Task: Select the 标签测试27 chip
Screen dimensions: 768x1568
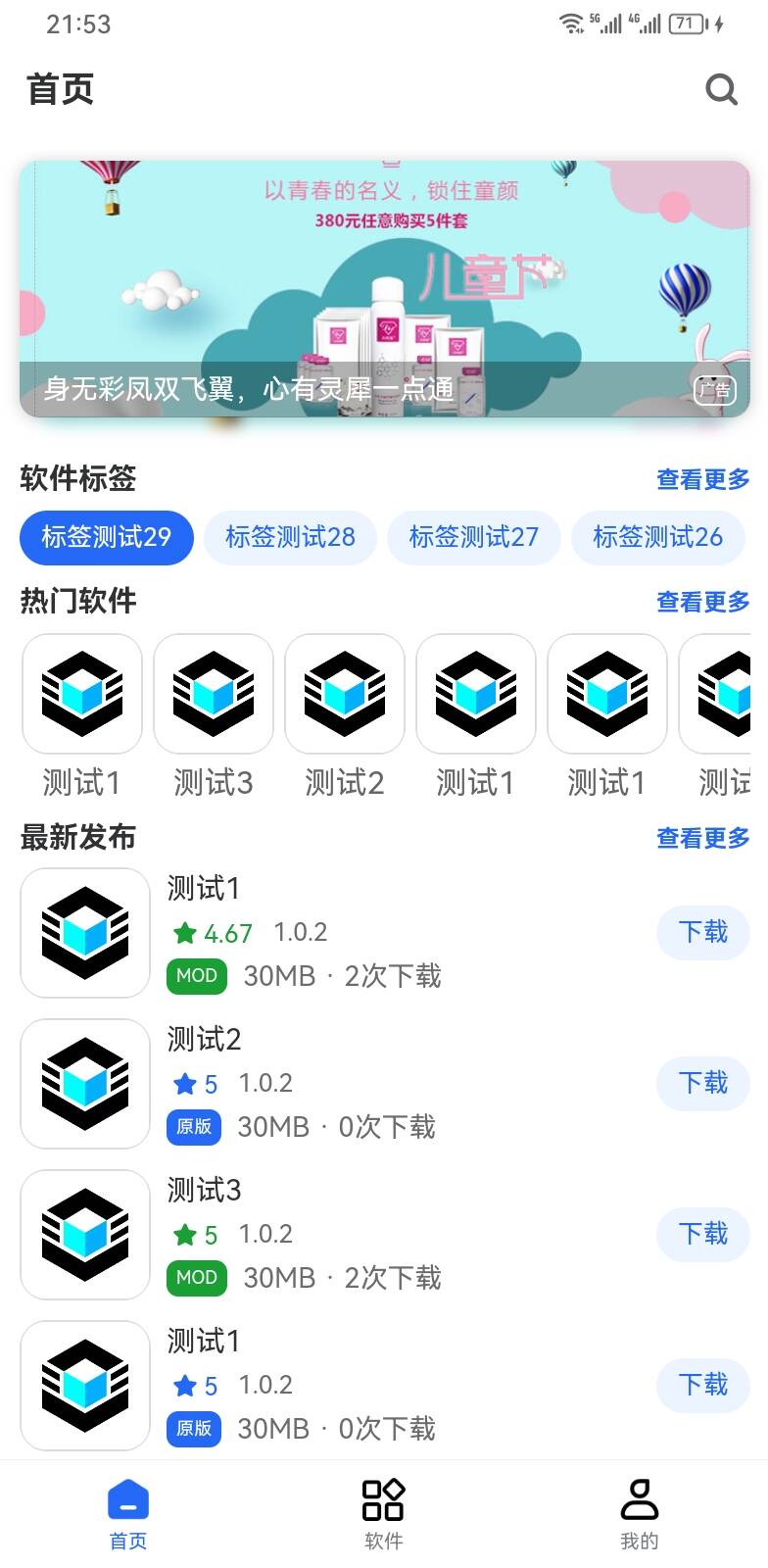Action: pos(474,537)
